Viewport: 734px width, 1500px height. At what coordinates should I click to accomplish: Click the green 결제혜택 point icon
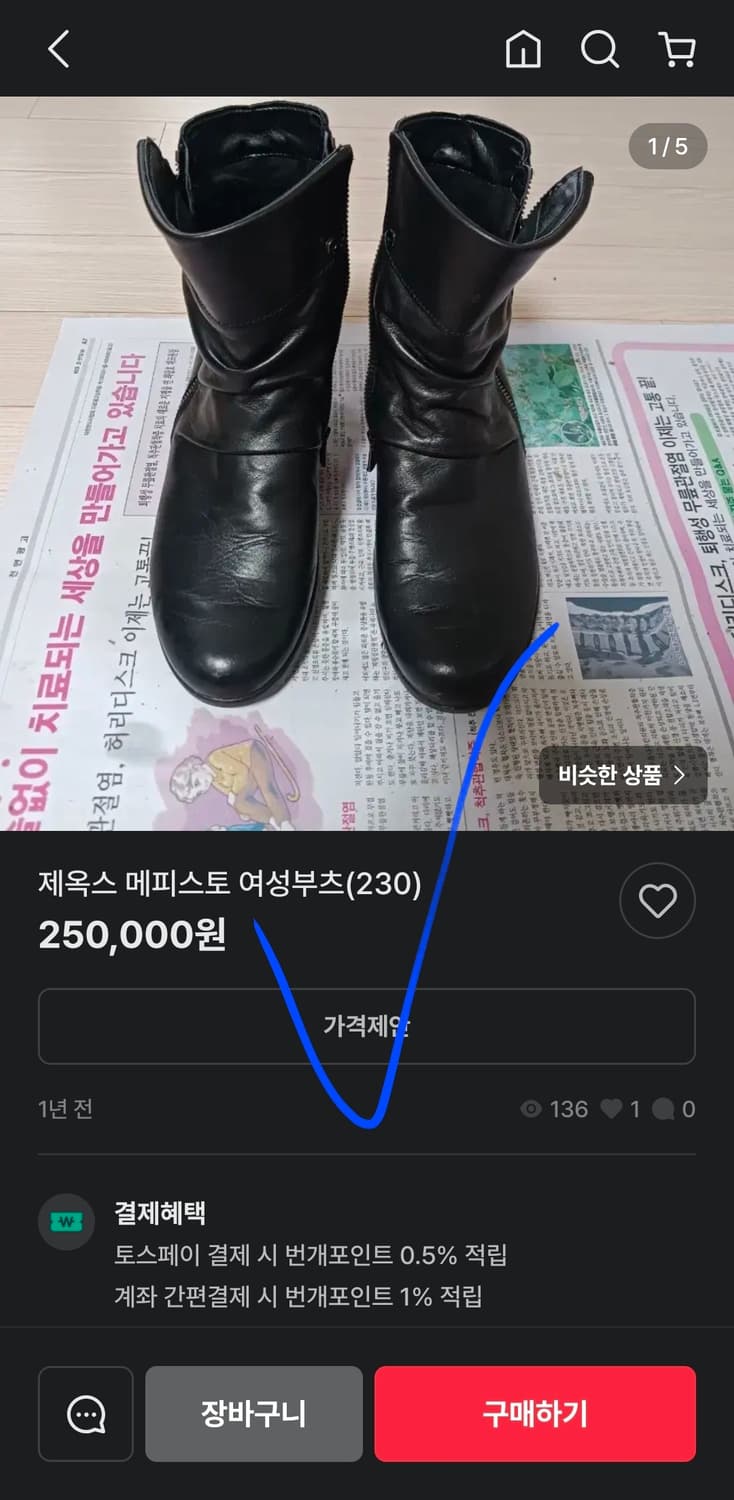[66, 1220]
